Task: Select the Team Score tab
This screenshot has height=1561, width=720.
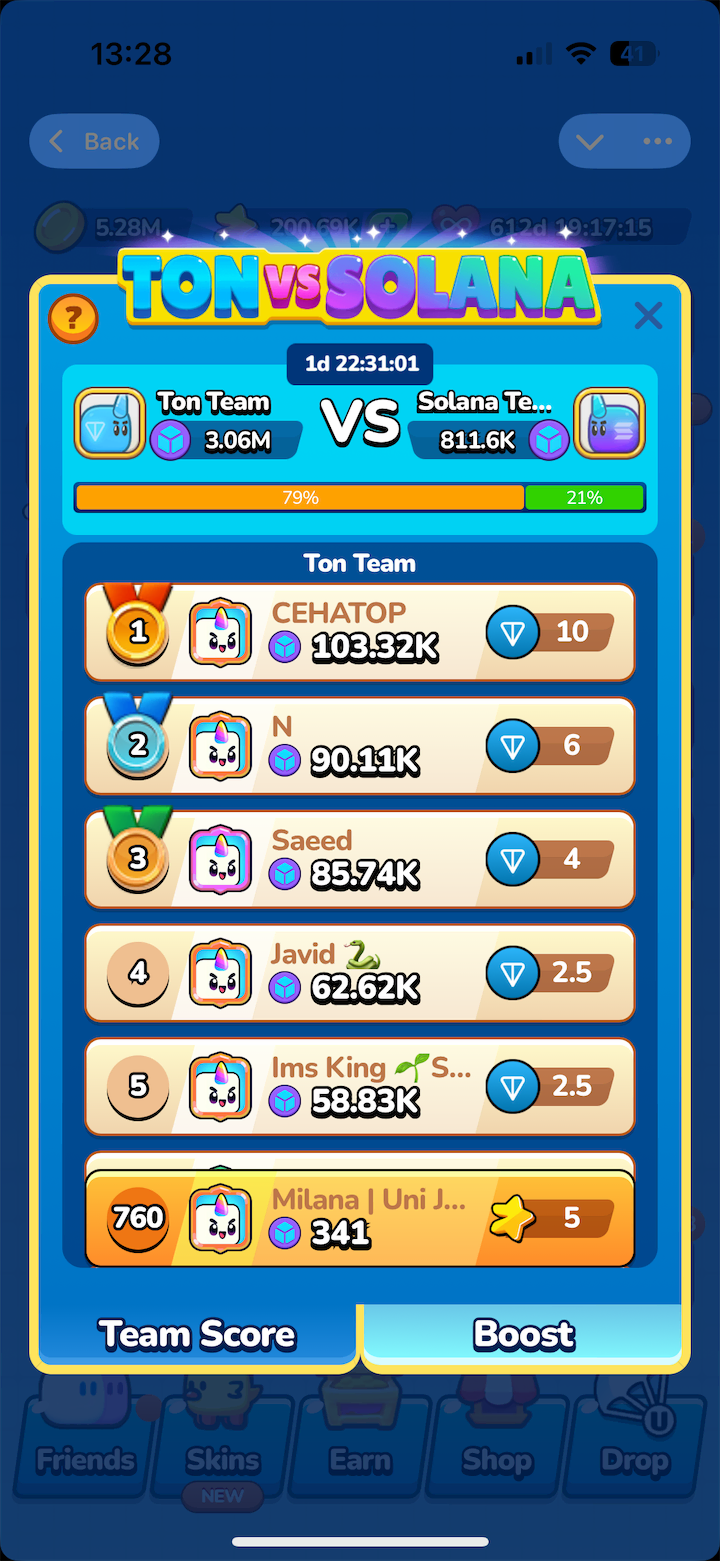Action: click(x=197, y=1335)
